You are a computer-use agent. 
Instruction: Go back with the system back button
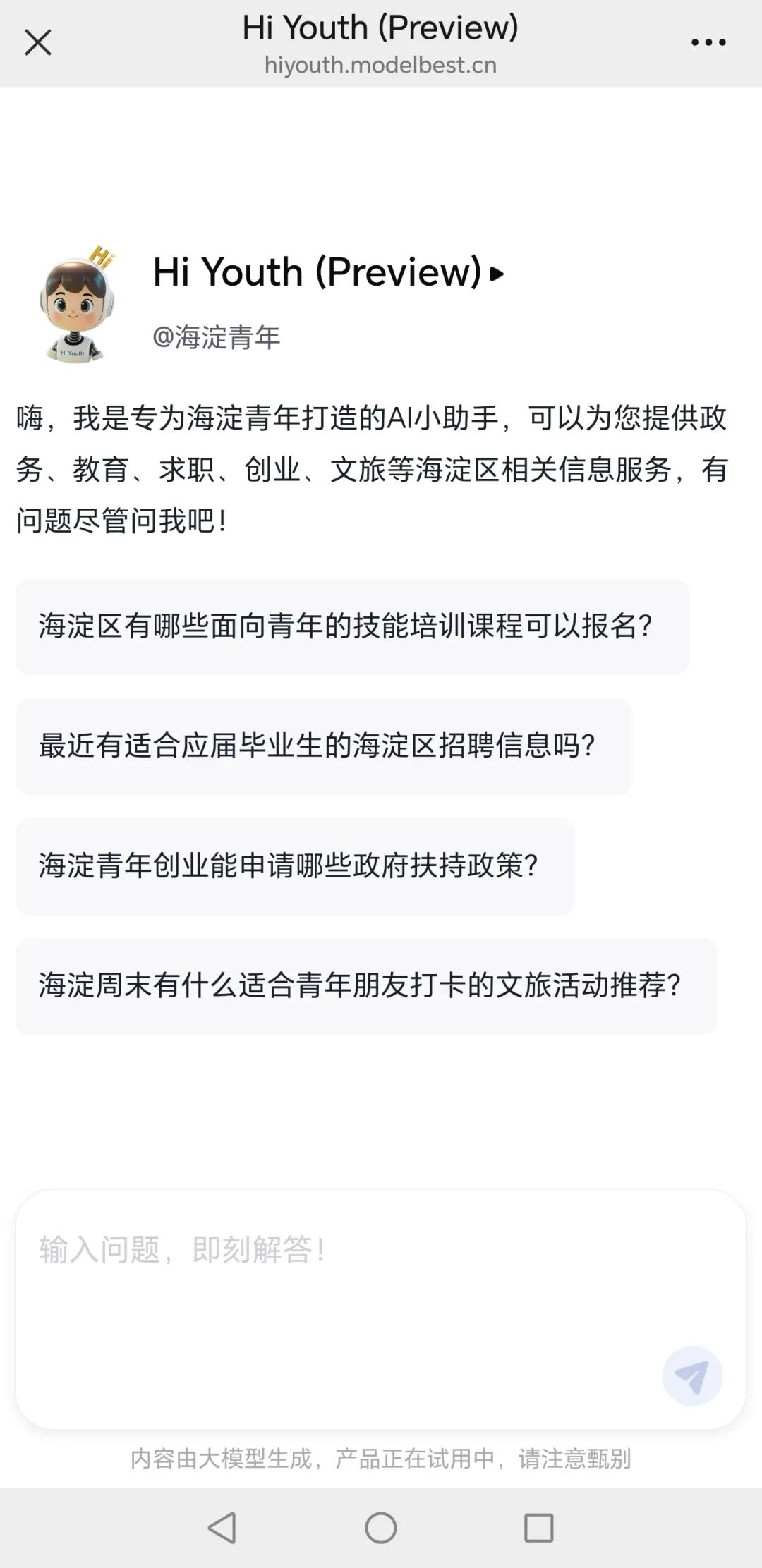click(222, 1529)
